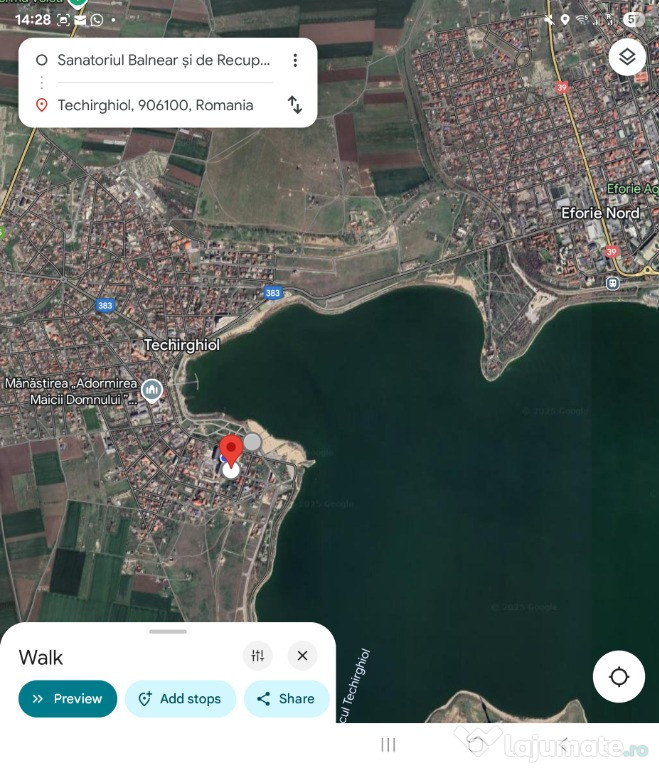Screen dimensions: 659x768
Task: Swap start and destination
Action: (x=295, y=104)
